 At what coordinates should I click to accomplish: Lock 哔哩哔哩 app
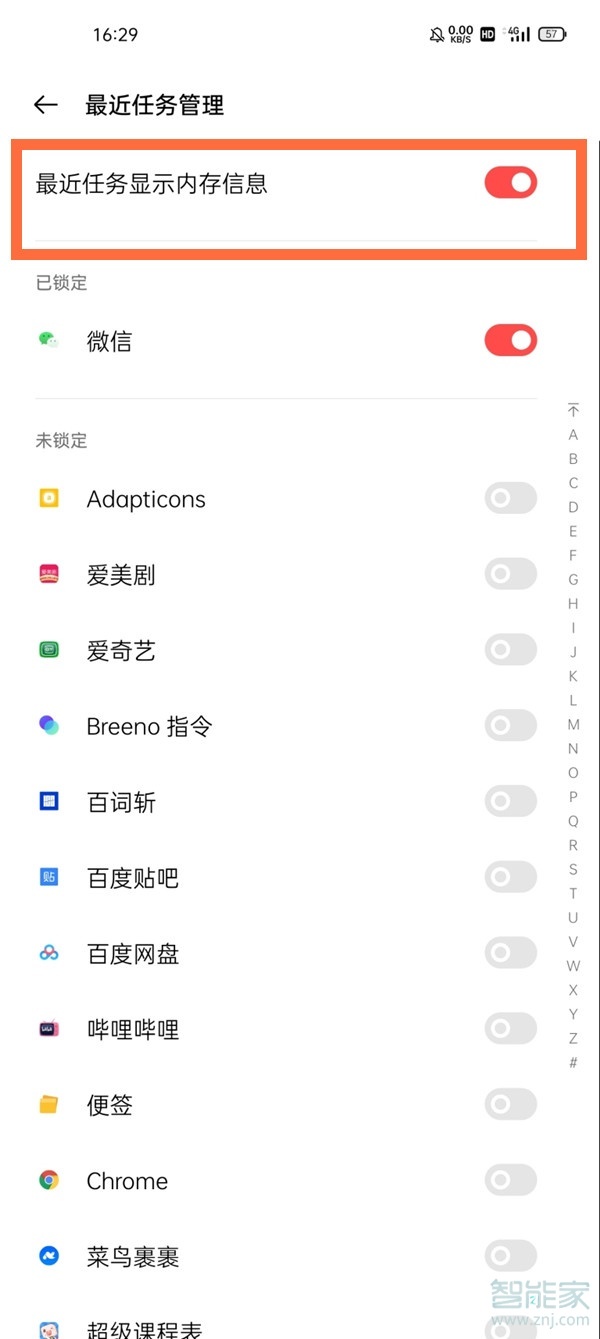click(510, 1028)
